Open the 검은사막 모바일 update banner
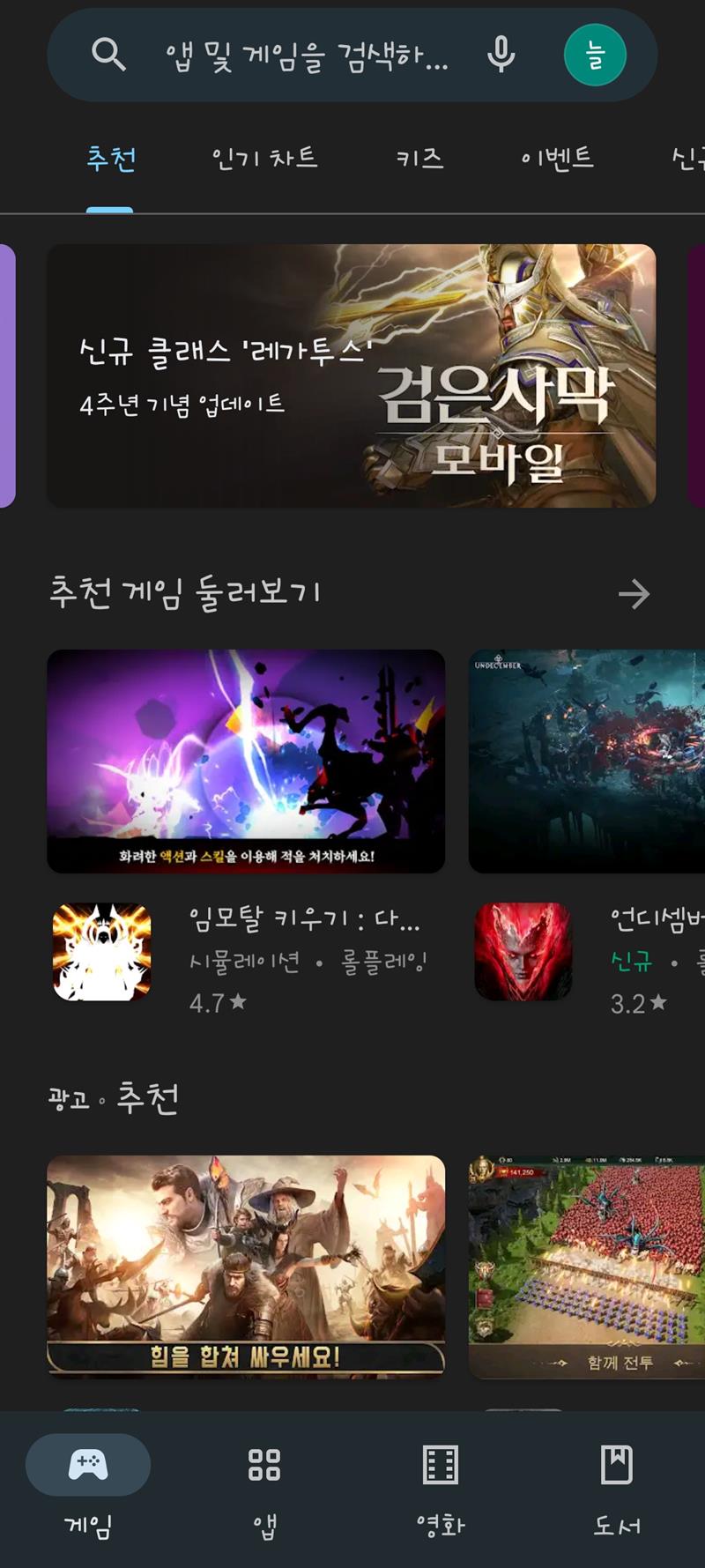This screenshot has width=705, height=1568. (351, 375)
